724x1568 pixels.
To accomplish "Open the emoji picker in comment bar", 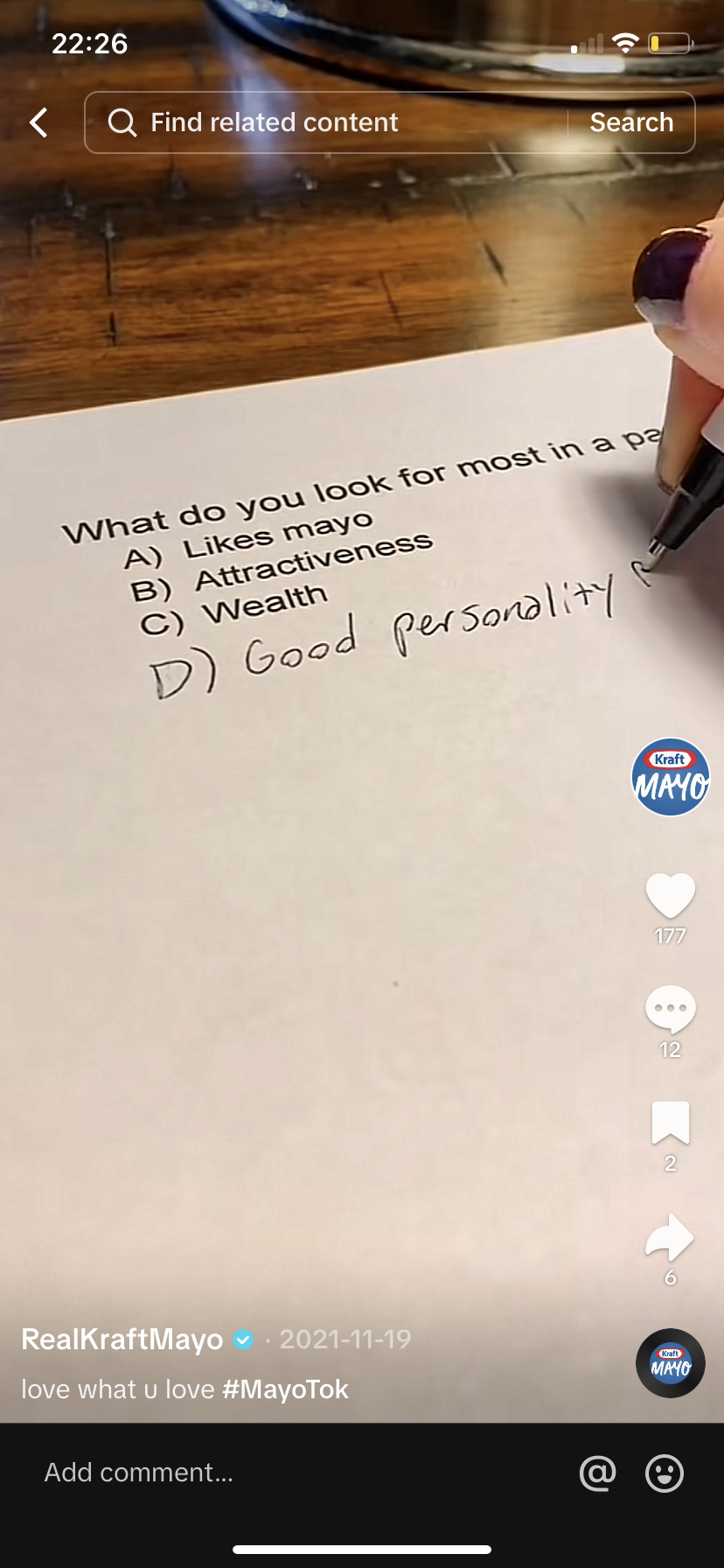I will tap(665, 1473).
